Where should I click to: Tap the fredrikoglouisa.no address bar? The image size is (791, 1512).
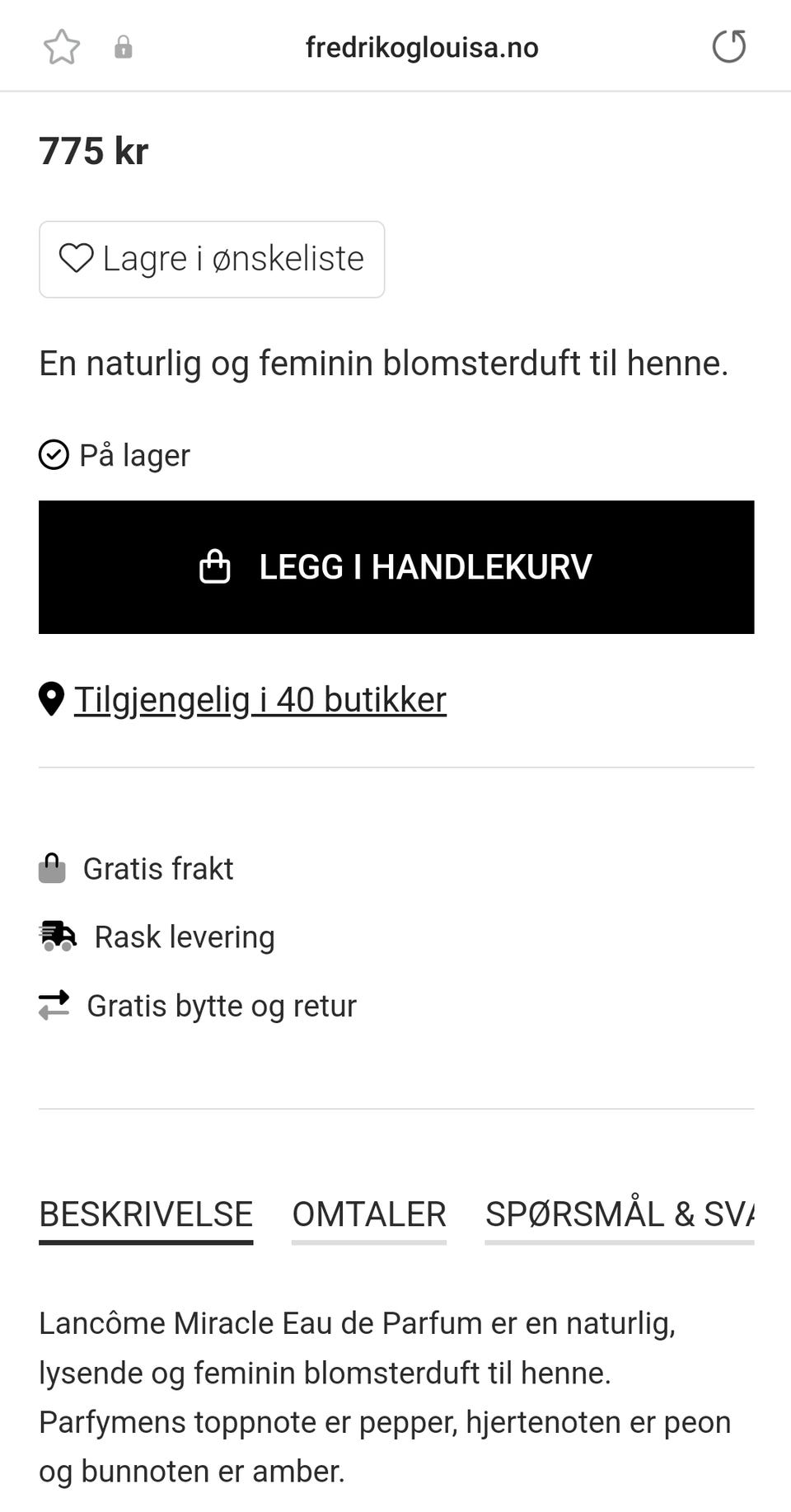coord(422,47)
